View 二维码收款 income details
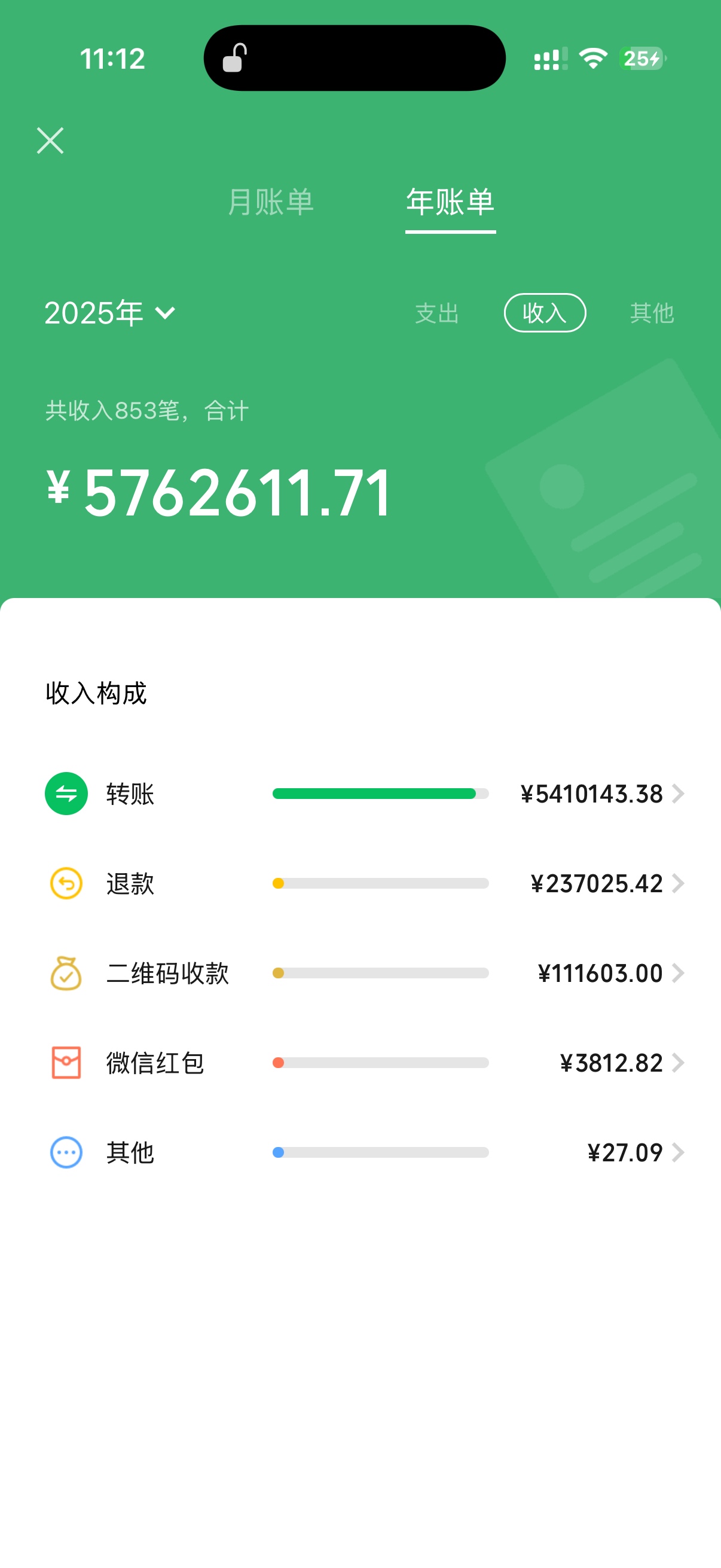 365,973
